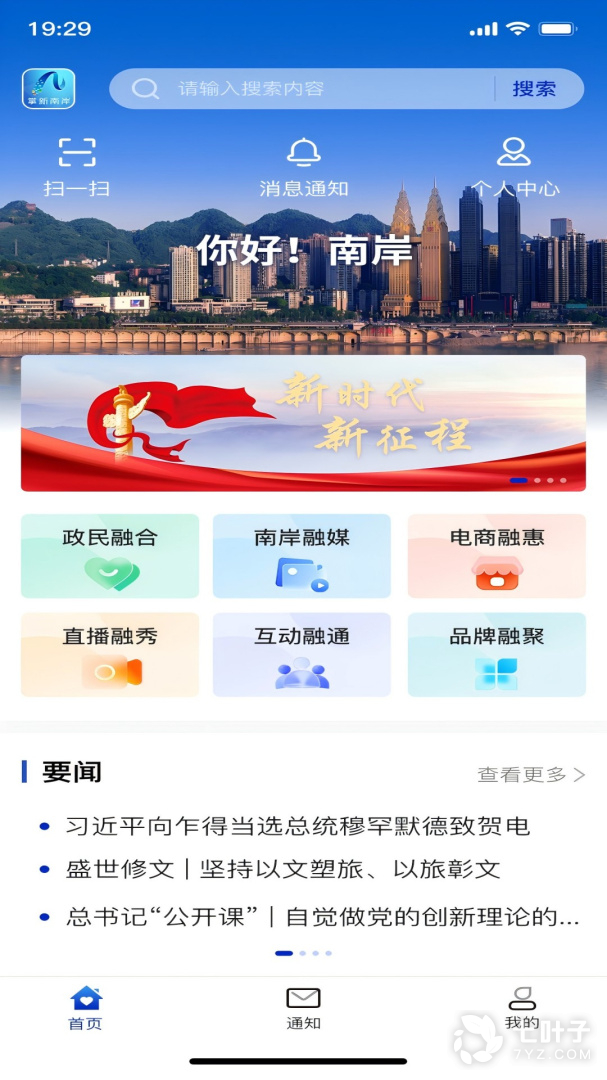Read news about 穆罕默德 congratulatory message
The height and width of the screenshot is (1080, 607).
click(297, 826)
